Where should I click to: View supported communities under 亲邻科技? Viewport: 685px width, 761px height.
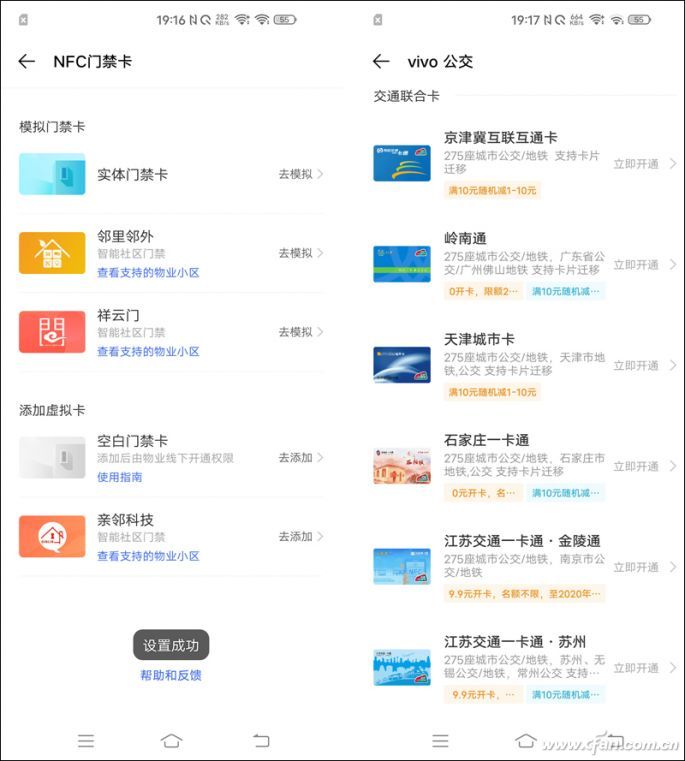(x=148, y=556)
